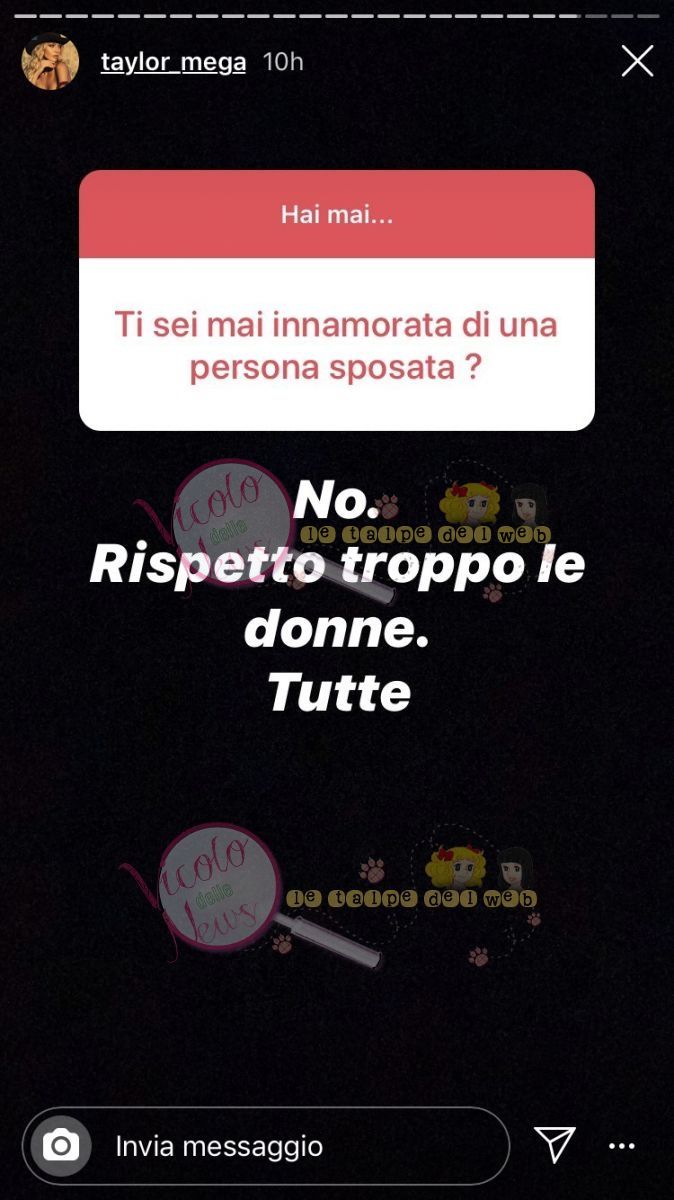Share story with the paper plane icon
This screenshot has height=1200, width=674.
554,1146
